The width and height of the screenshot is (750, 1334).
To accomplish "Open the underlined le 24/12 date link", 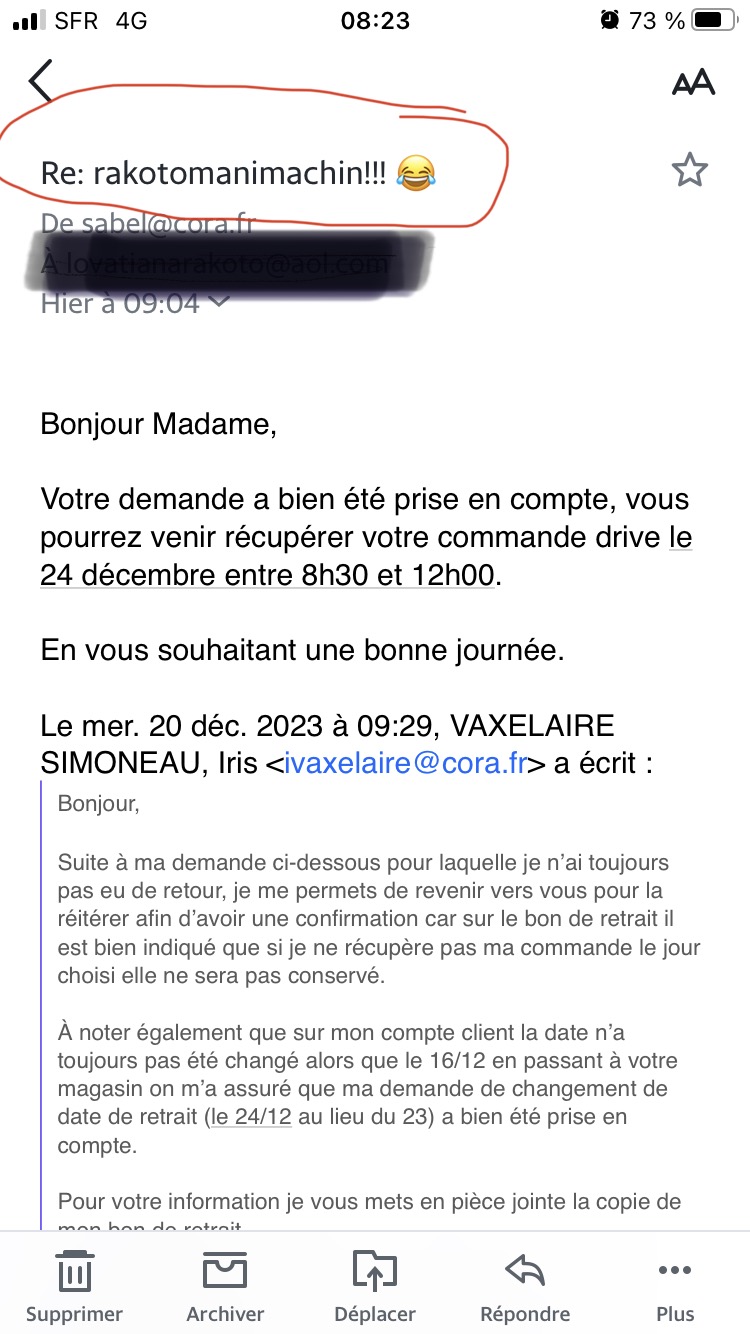I will (249, 1117).
